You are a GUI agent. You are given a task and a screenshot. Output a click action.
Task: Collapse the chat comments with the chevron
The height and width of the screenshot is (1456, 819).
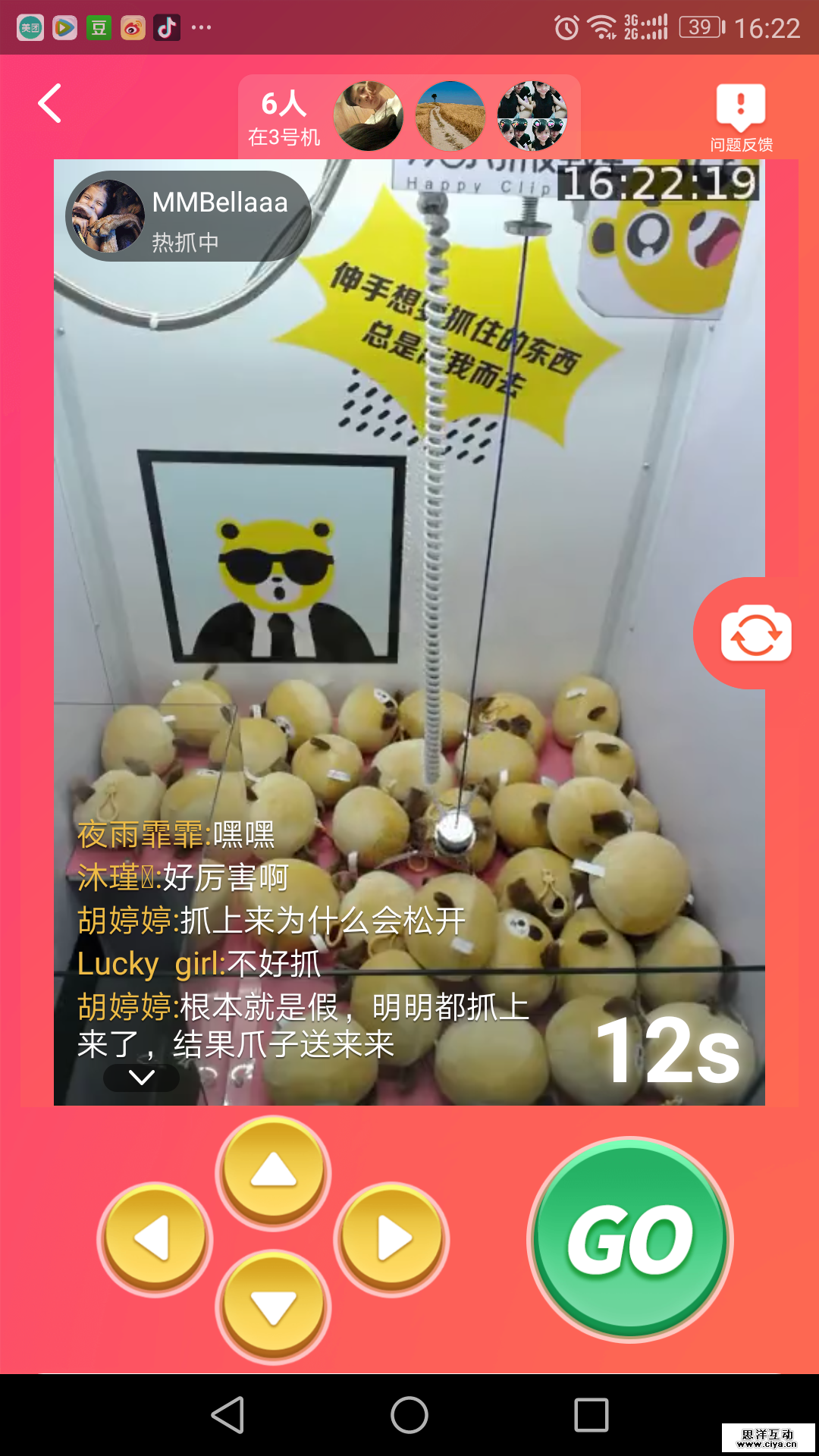142,1077
